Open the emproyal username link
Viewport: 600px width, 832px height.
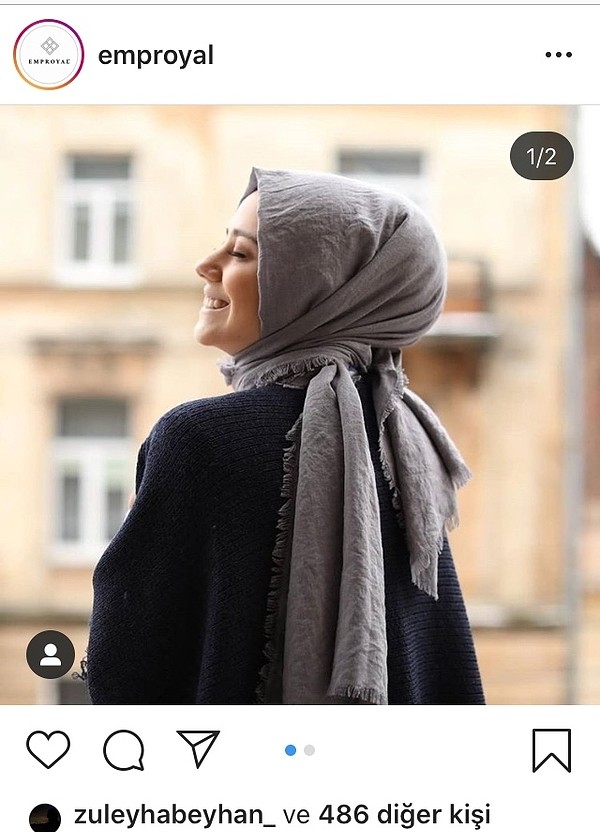point(156,55)
